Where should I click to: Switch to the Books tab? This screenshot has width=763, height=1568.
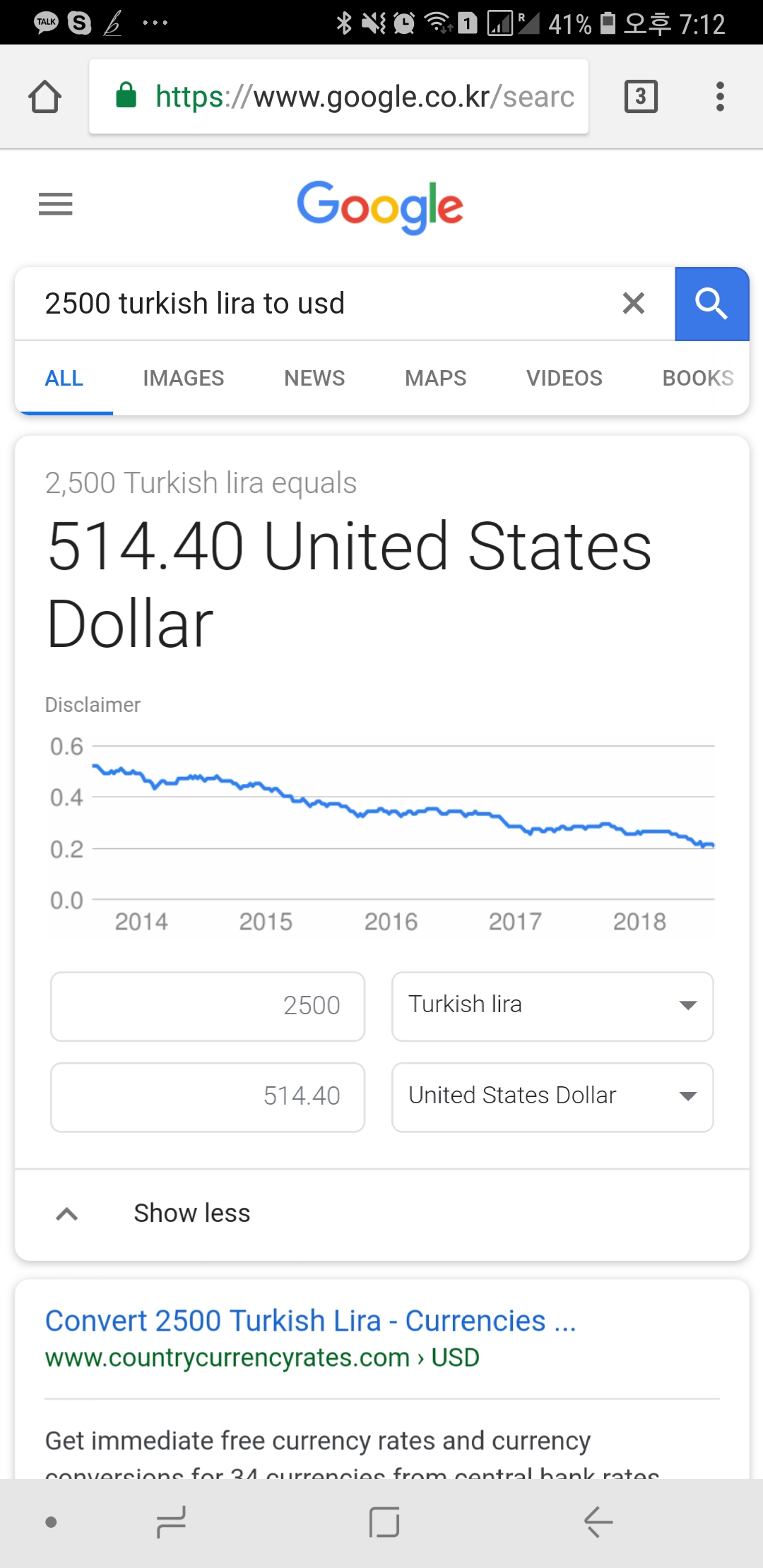[697, 379]
